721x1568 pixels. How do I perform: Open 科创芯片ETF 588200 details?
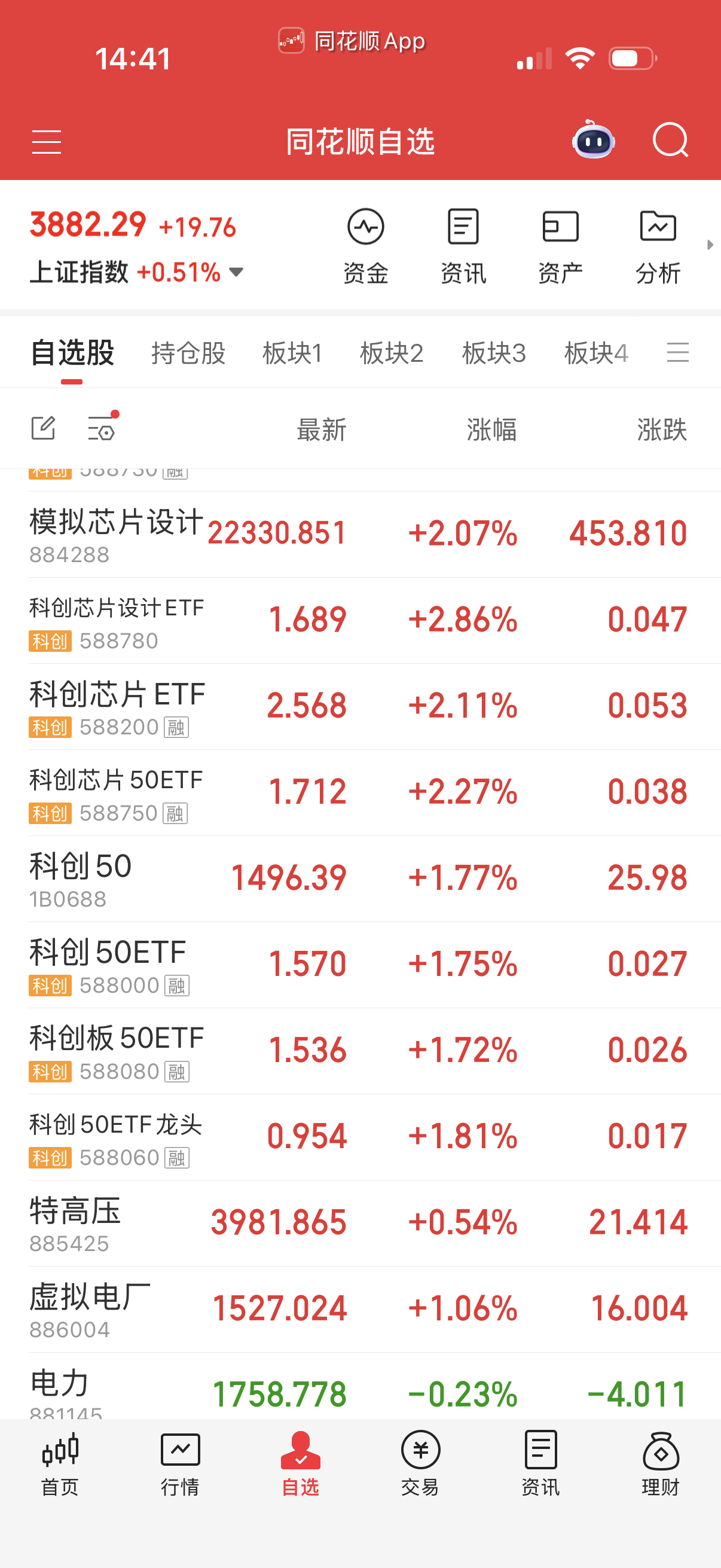pos(360,707)
